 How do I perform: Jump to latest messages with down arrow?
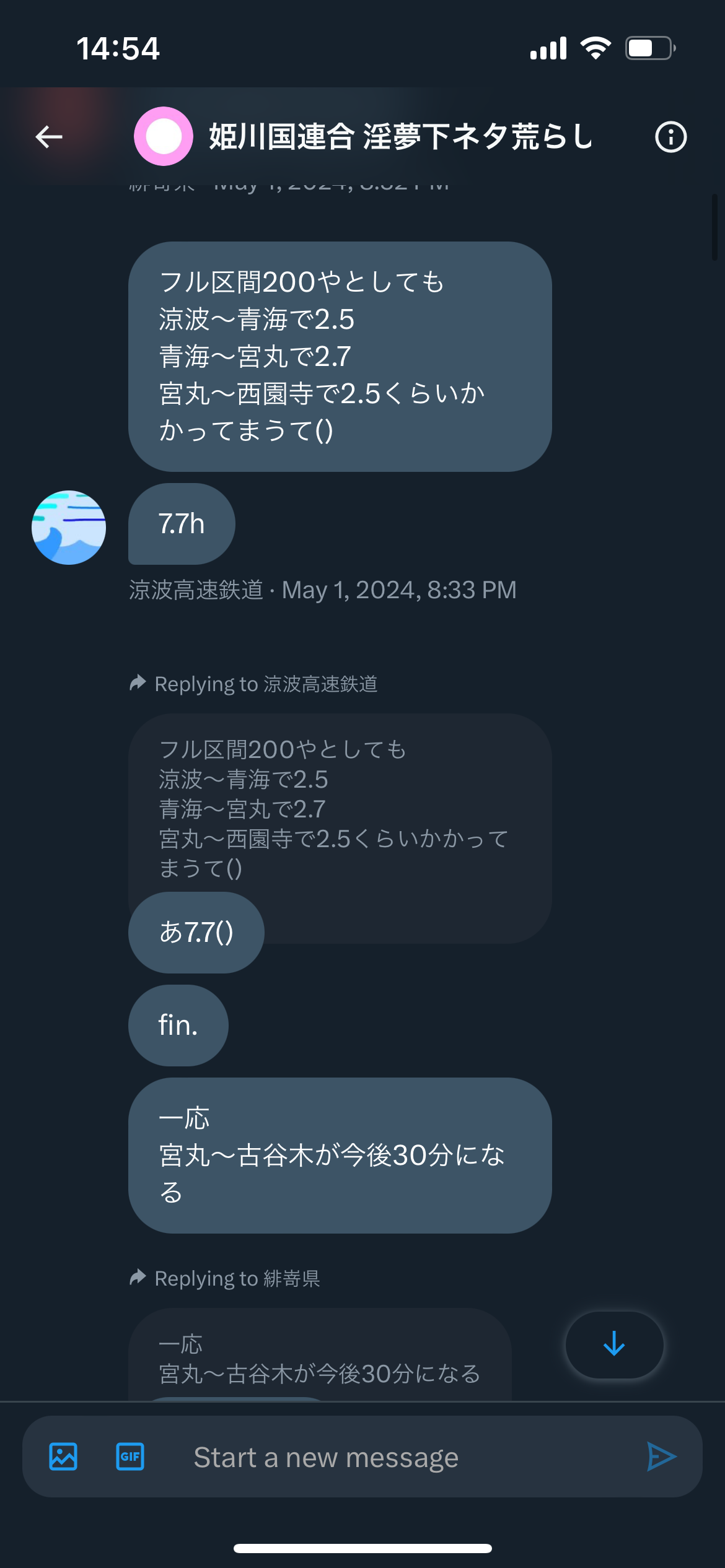pos(614,1344)
